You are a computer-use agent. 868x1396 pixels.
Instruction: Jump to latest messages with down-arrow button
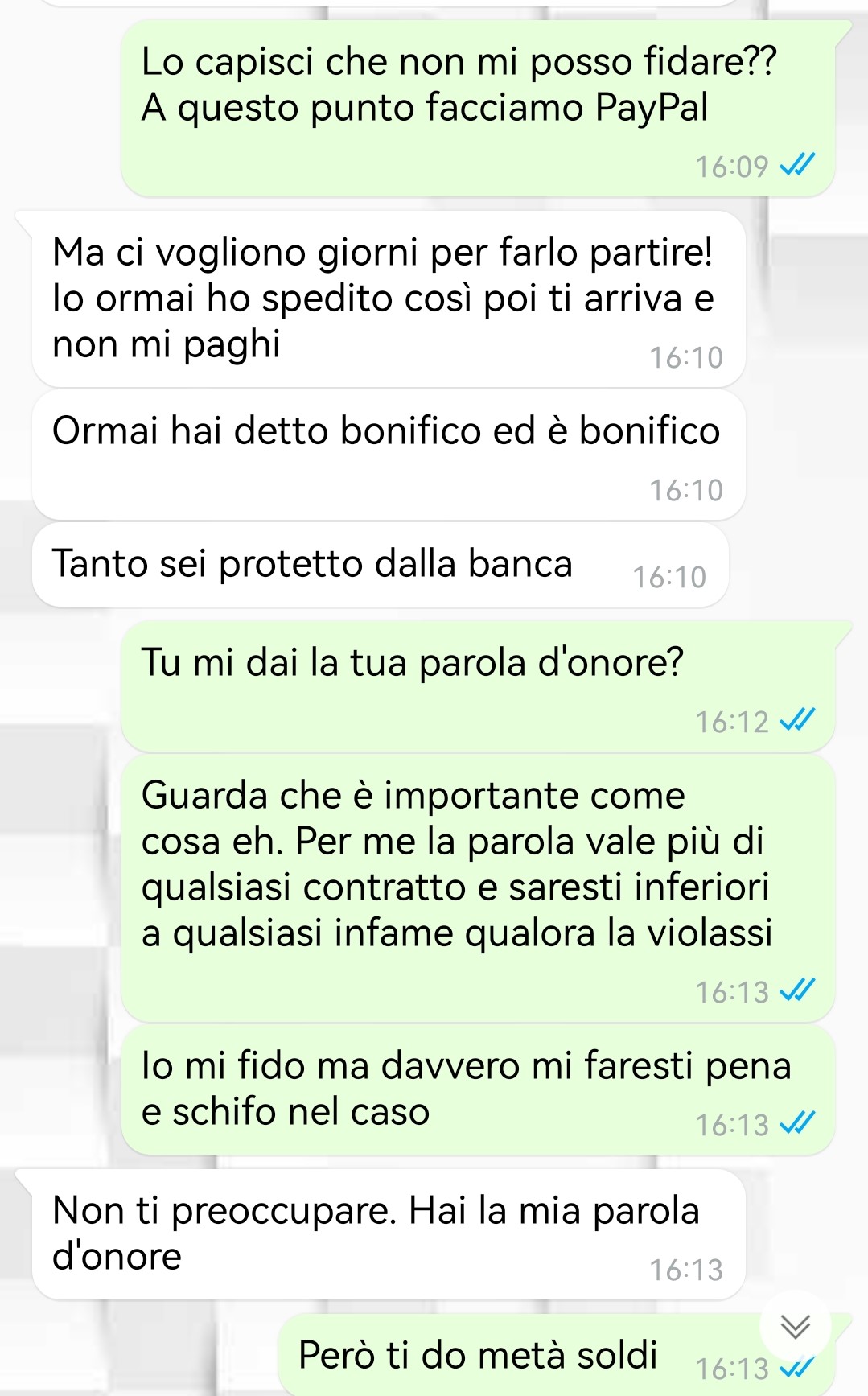[795, 1325]
